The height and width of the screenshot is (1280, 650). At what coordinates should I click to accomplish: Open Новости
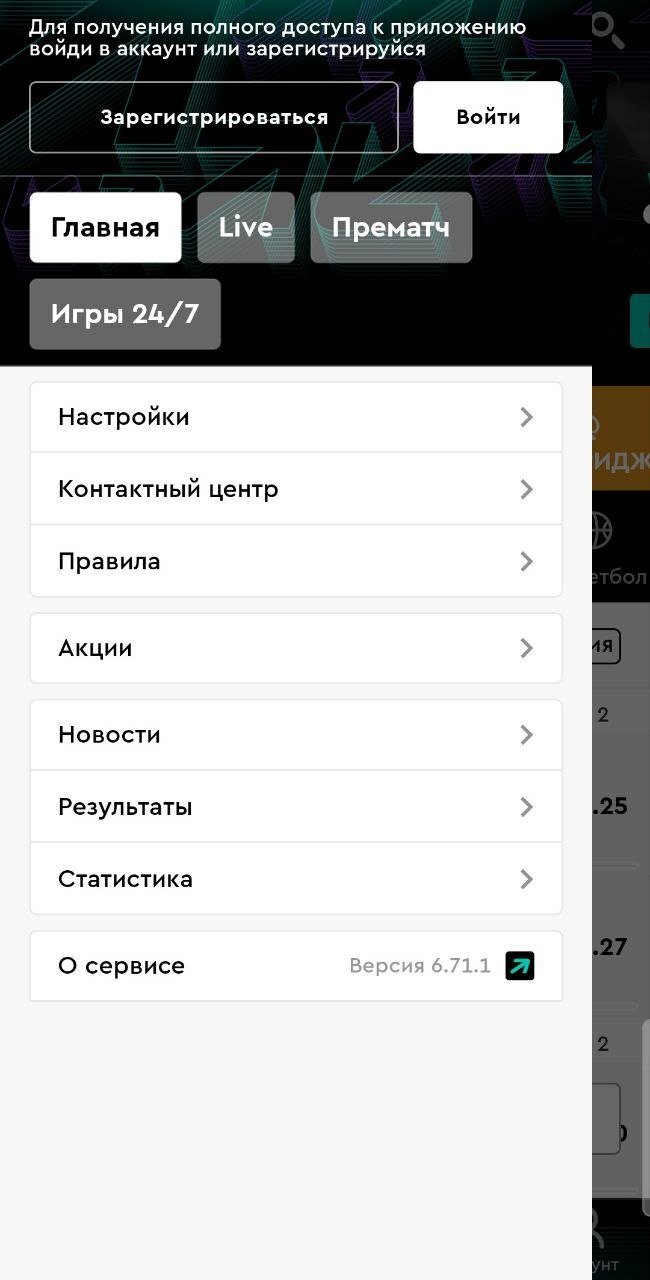pyautogui.click(x=296, y=735)
